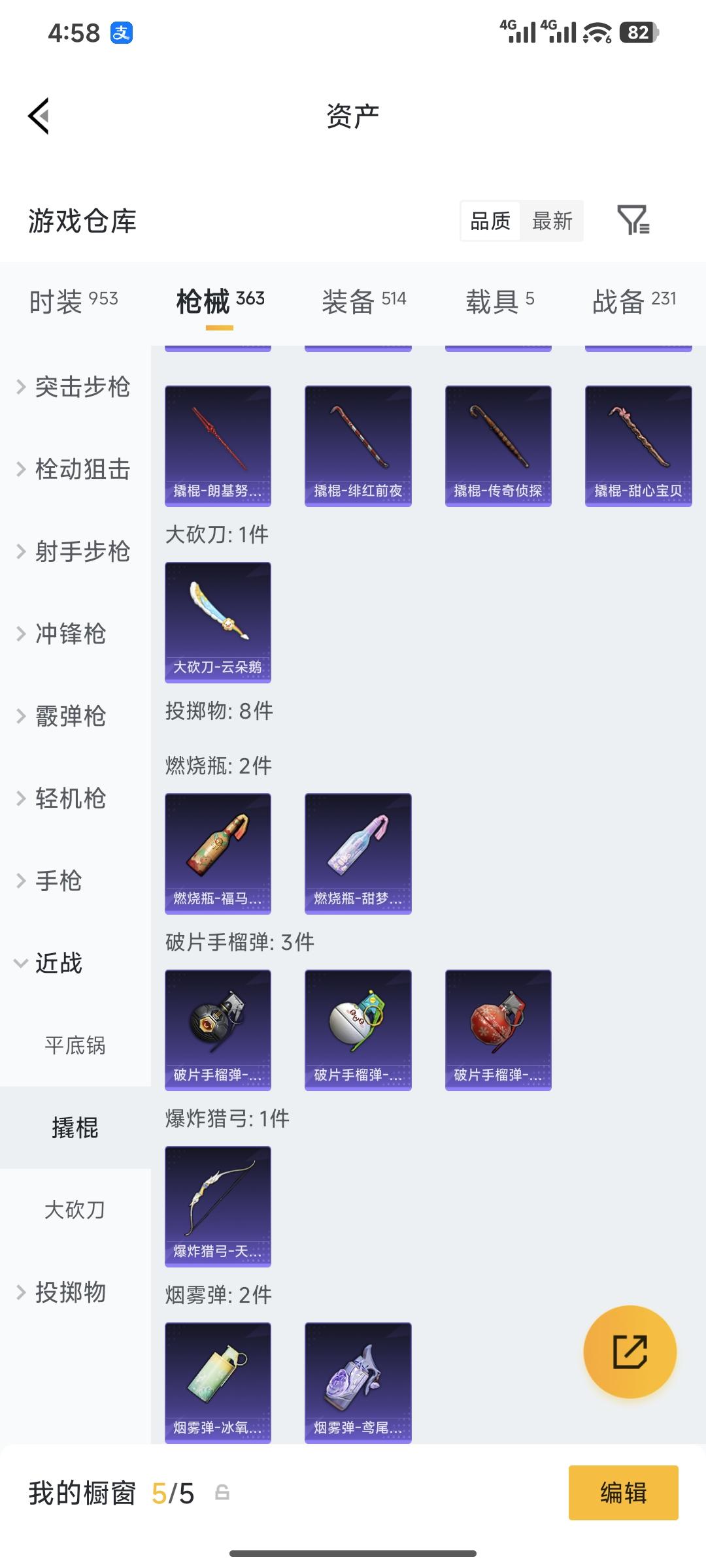Tap the lock icon beside 我的橱窗
Viewport: 706px width, 1568px height.
point(222,1493)
